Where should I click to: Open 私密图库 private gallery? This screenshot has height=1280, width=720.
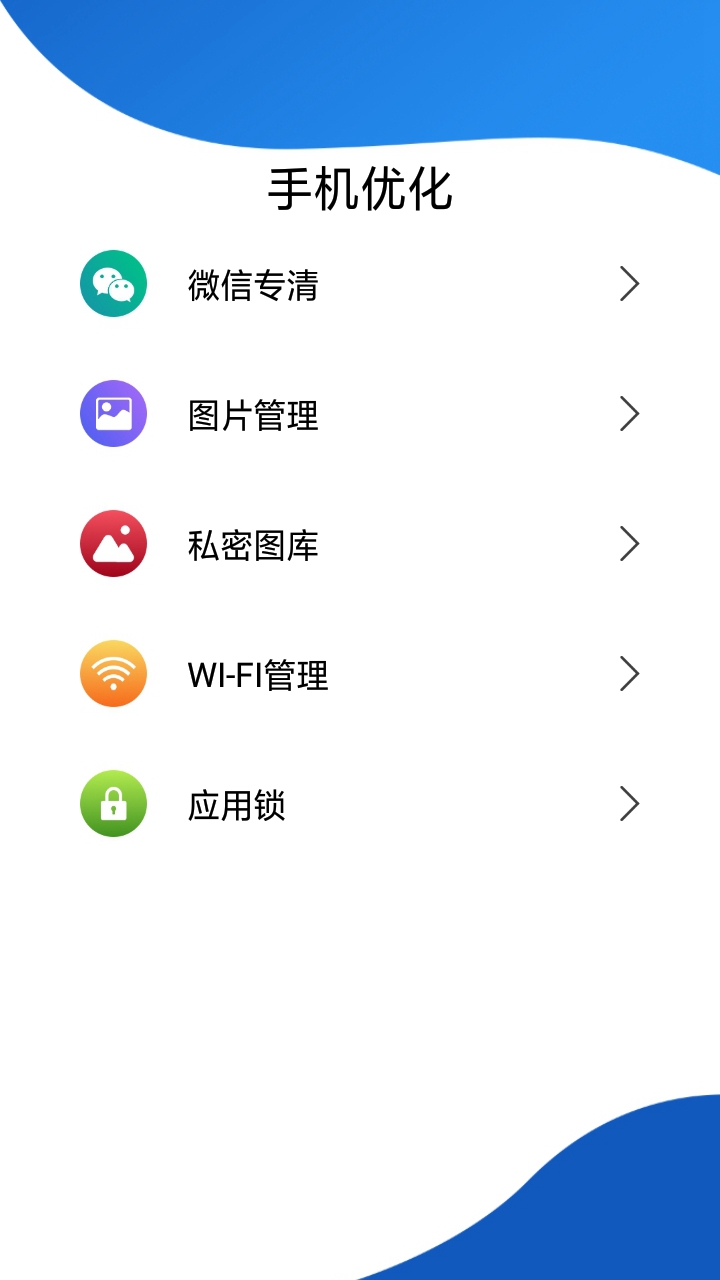point(360,544)
